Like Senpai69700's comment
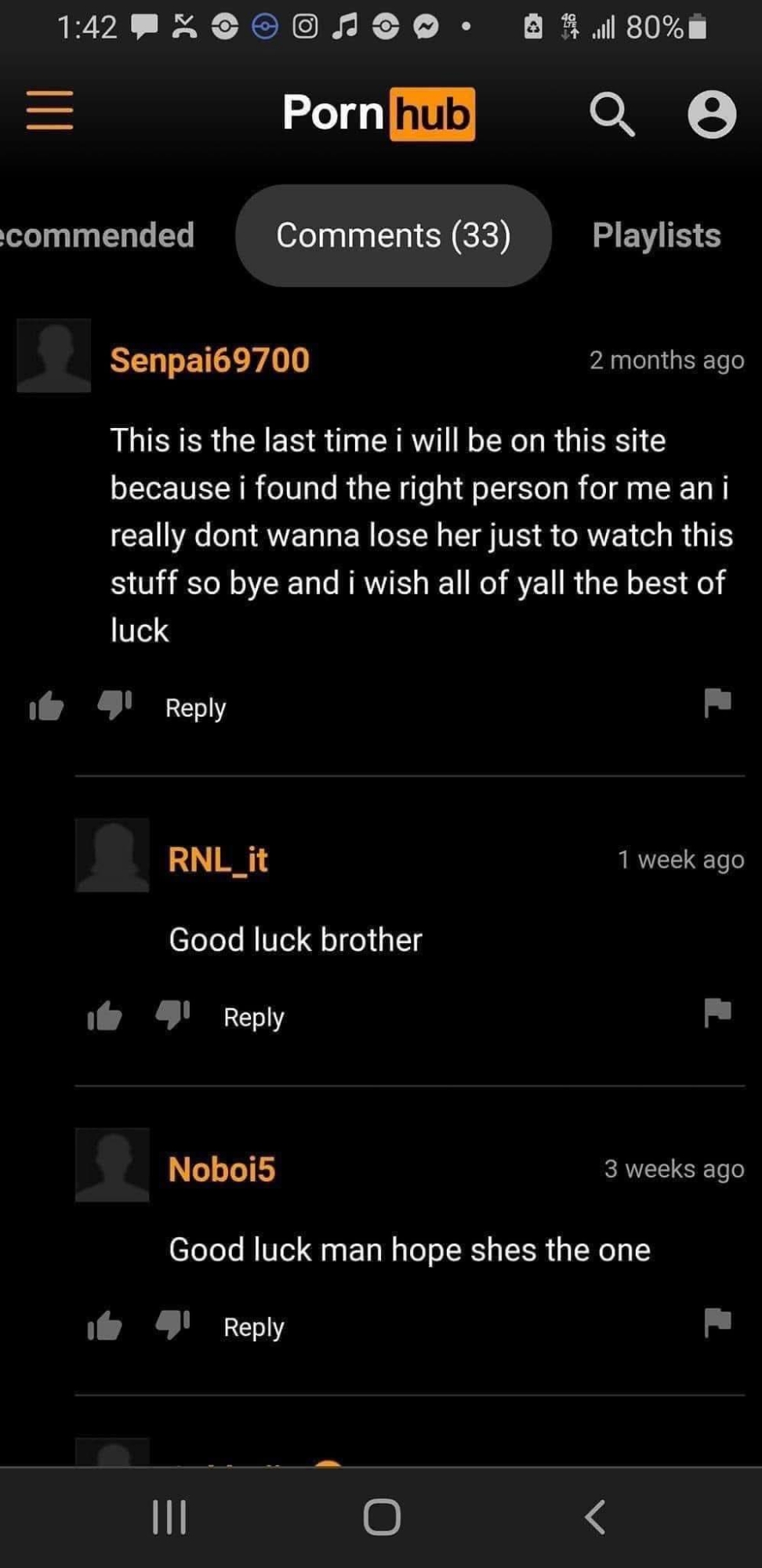This screenshot has height=1568, width=762. 46,706
